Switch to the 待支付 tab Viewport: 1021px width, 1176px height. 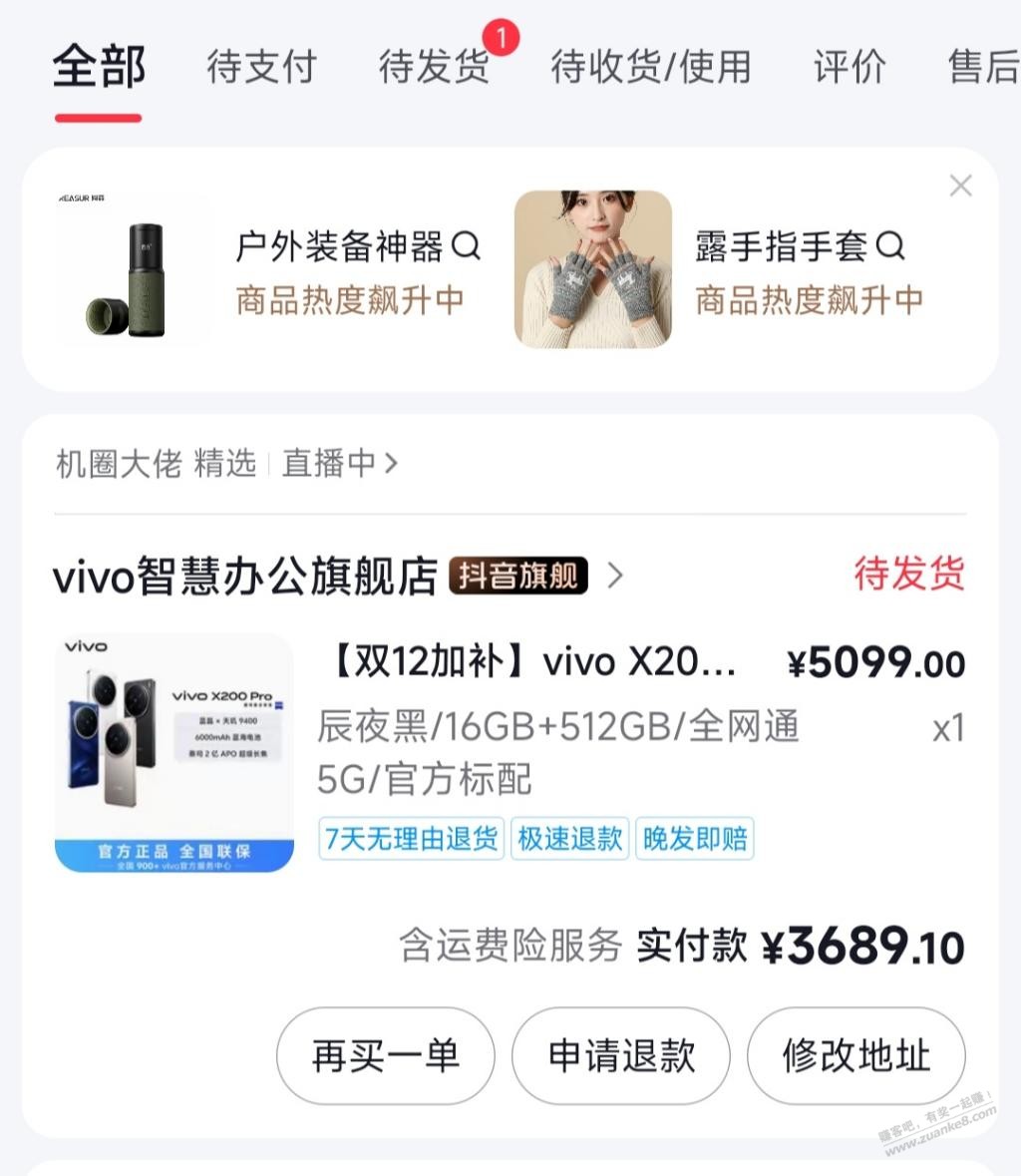point(261,68)
